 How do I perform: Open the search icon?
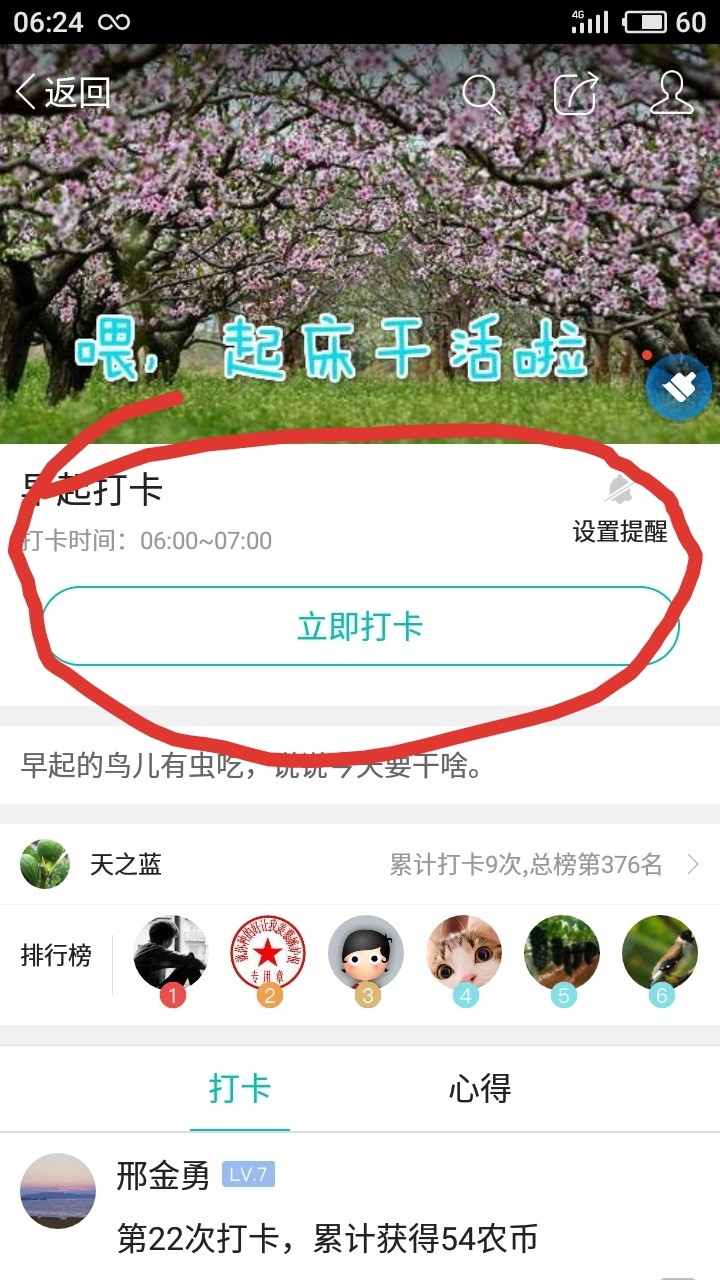click(481, 94)
